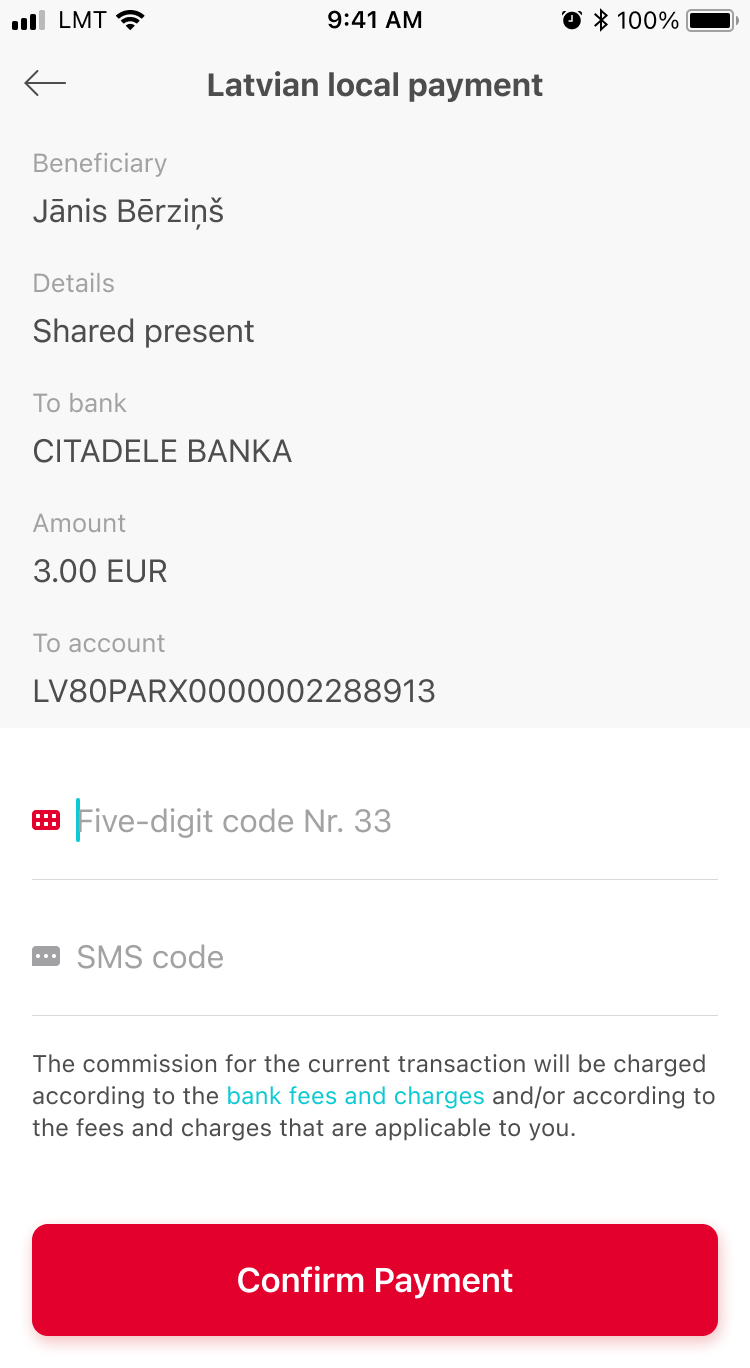Tap the SMS code field
Image resolution: width=750 pixels, height=1368 pixels.
(x=375, y=957)
